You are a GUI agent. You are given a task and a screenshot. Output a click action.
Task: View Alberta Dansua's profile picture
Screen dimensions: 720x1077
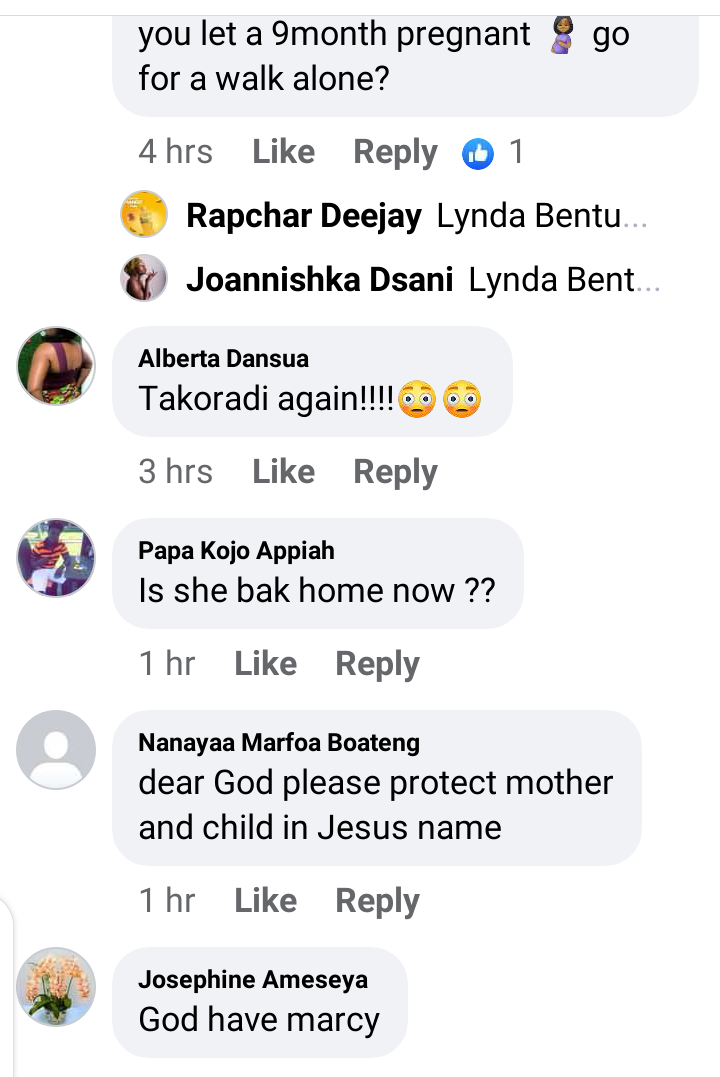tap(56, 366)
